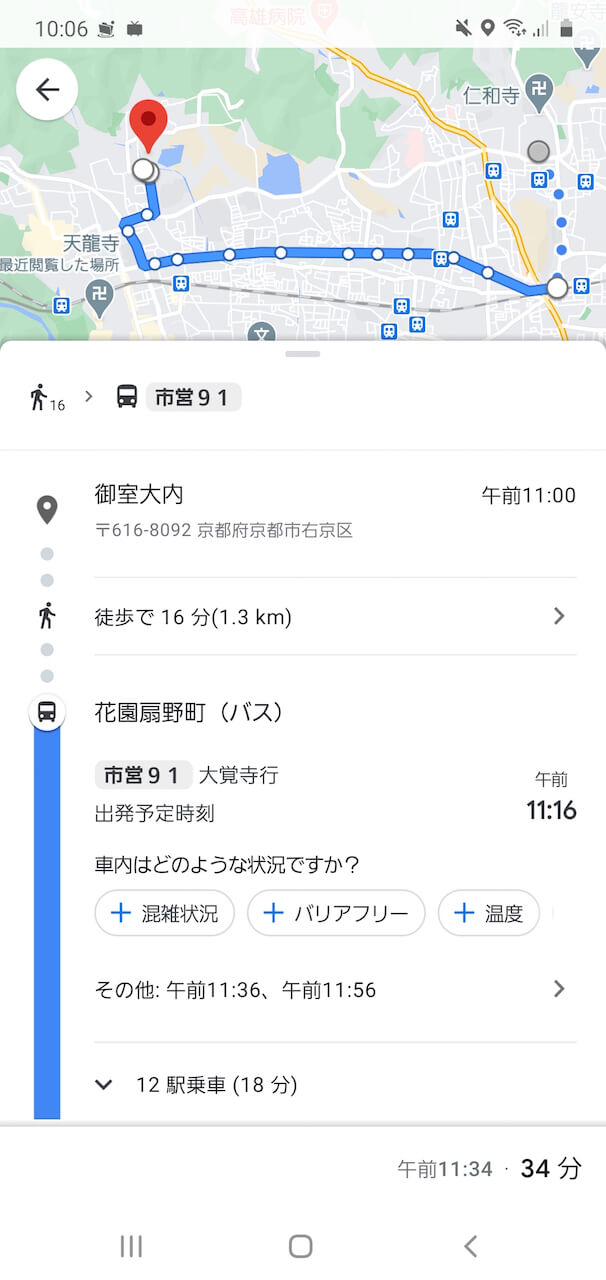Tap the back arrow on the map
The width and height of the screenshot is (606, 1280).
coord(47,89)
